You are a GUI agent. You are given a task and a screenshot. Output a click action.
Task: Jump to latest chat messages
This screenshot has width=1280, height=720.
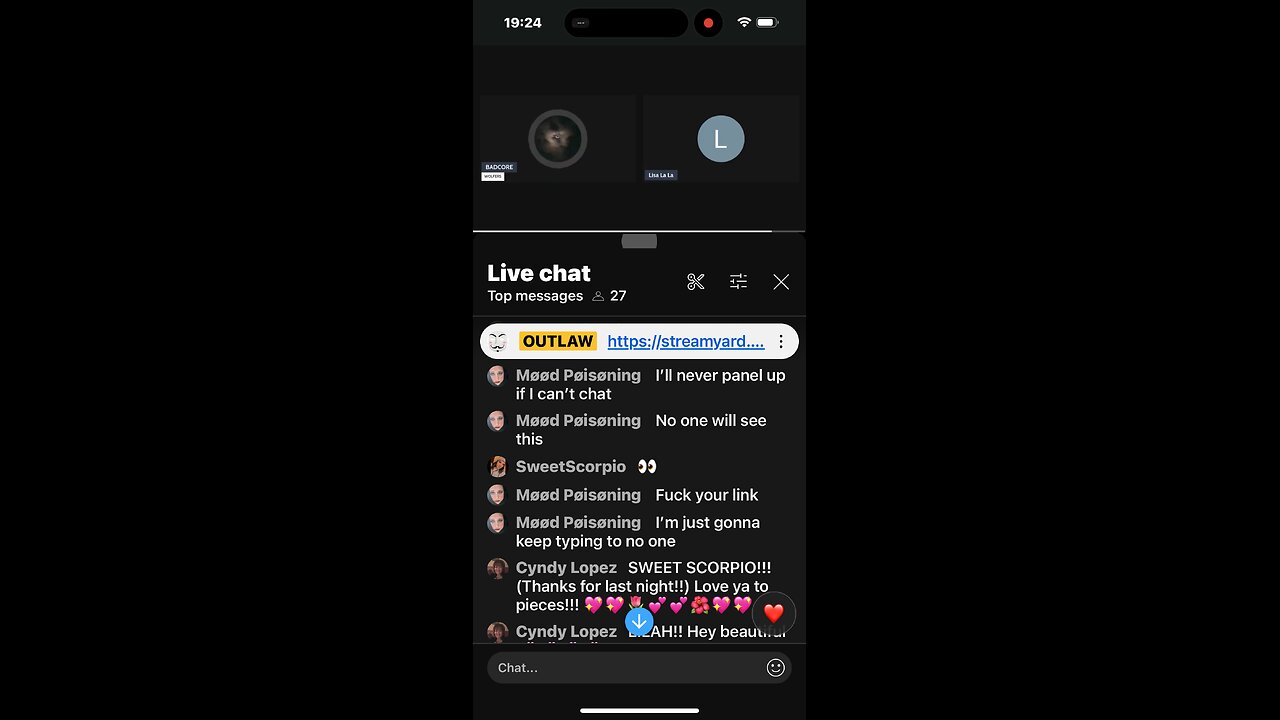tap(639, 621)
